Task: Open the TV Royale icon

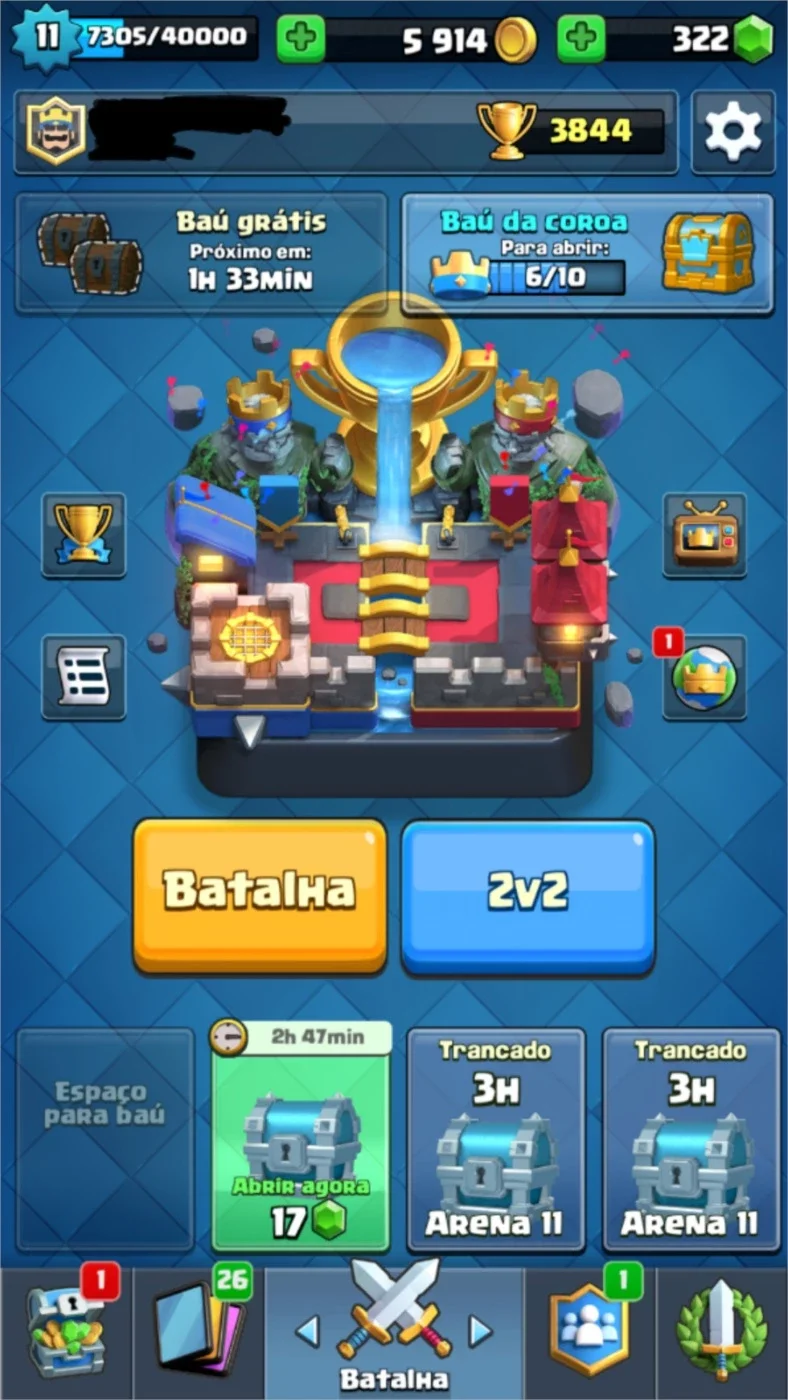Action: click(x=704, y=535)
